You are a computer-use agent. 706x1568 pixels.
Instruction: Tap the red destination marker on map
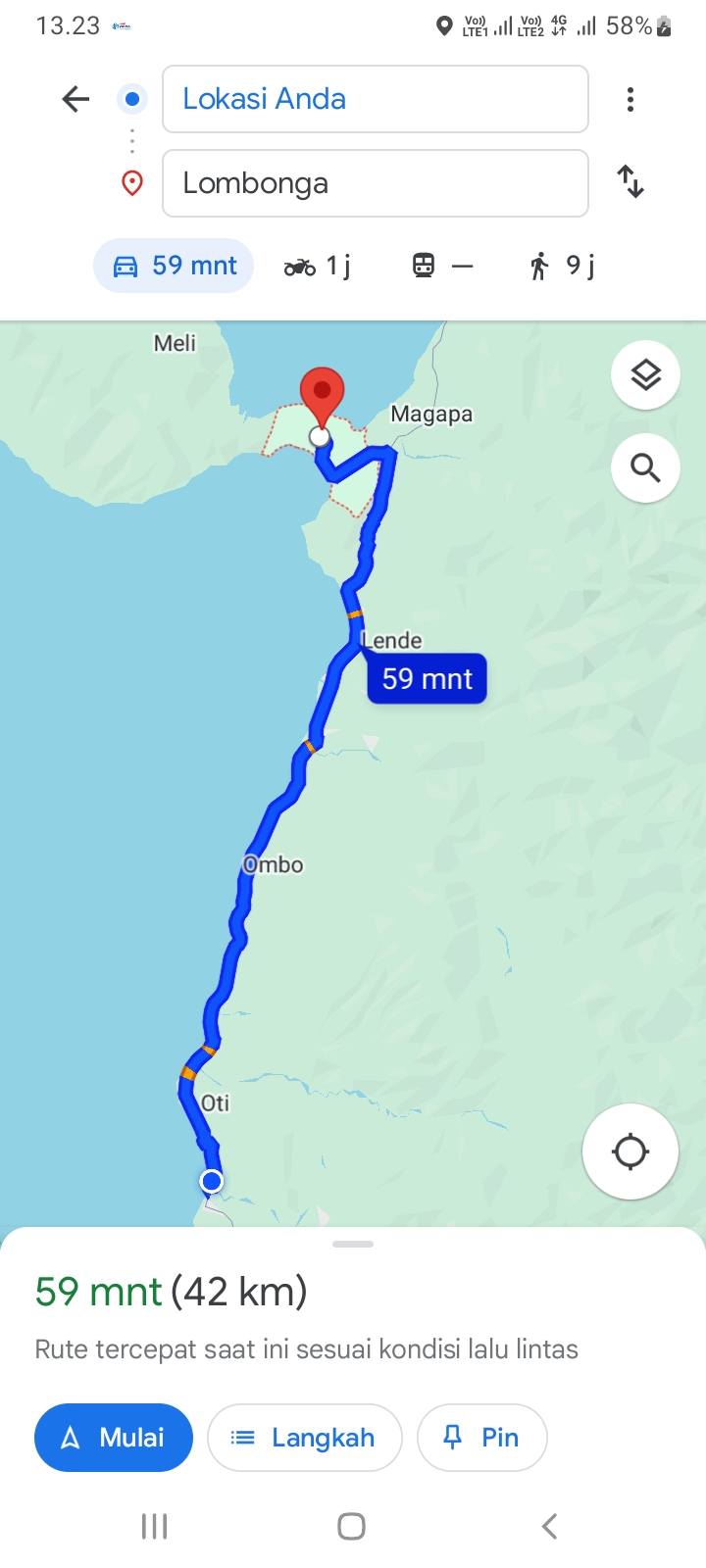[322, 396]
